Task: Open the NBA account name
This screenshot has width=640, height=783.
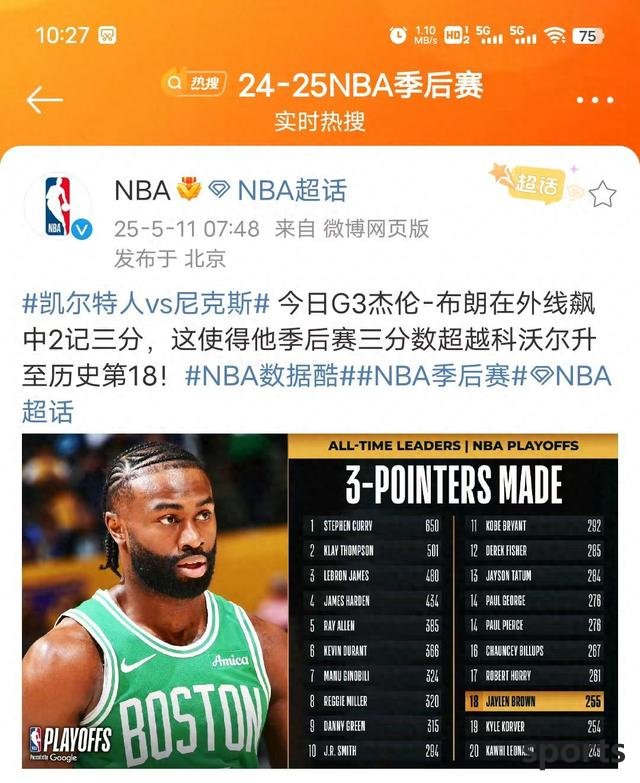Action: tap(142, 189)
